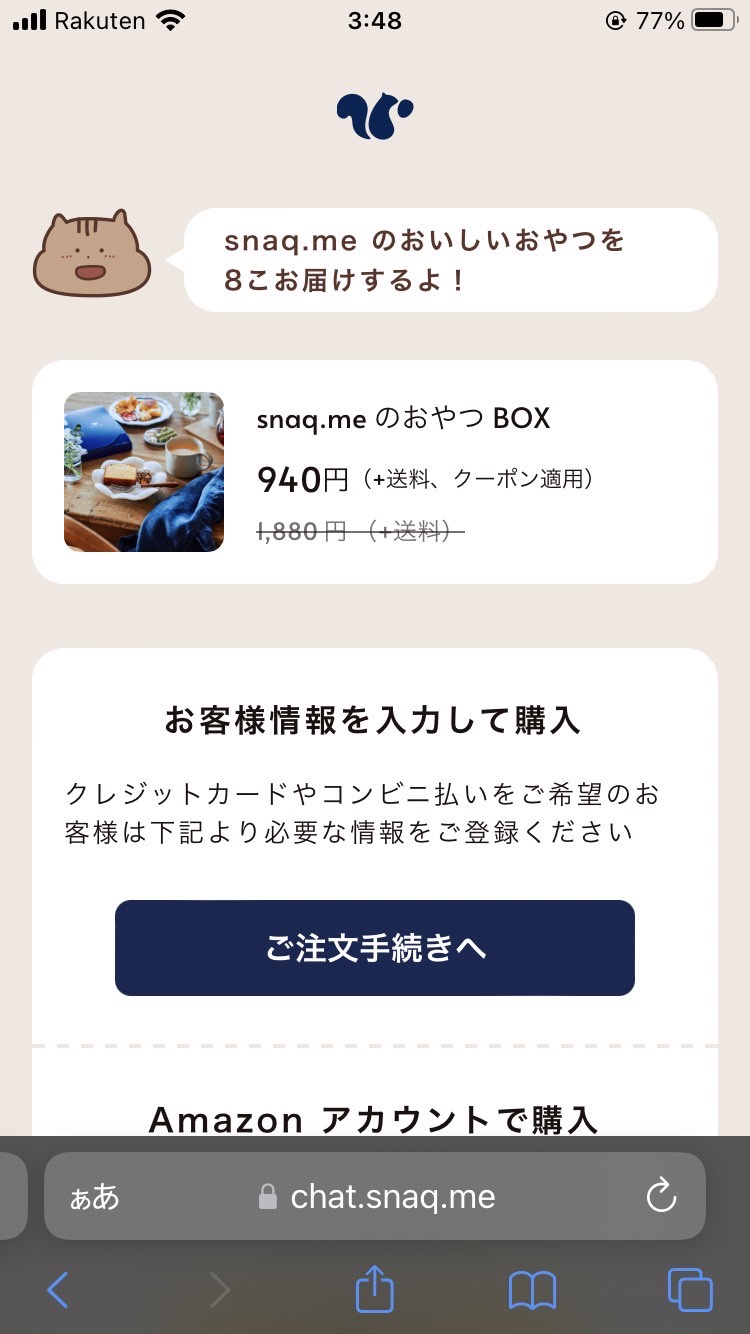750x1334 pixels.
Task: Share this page
Action: coord(375,1289)
